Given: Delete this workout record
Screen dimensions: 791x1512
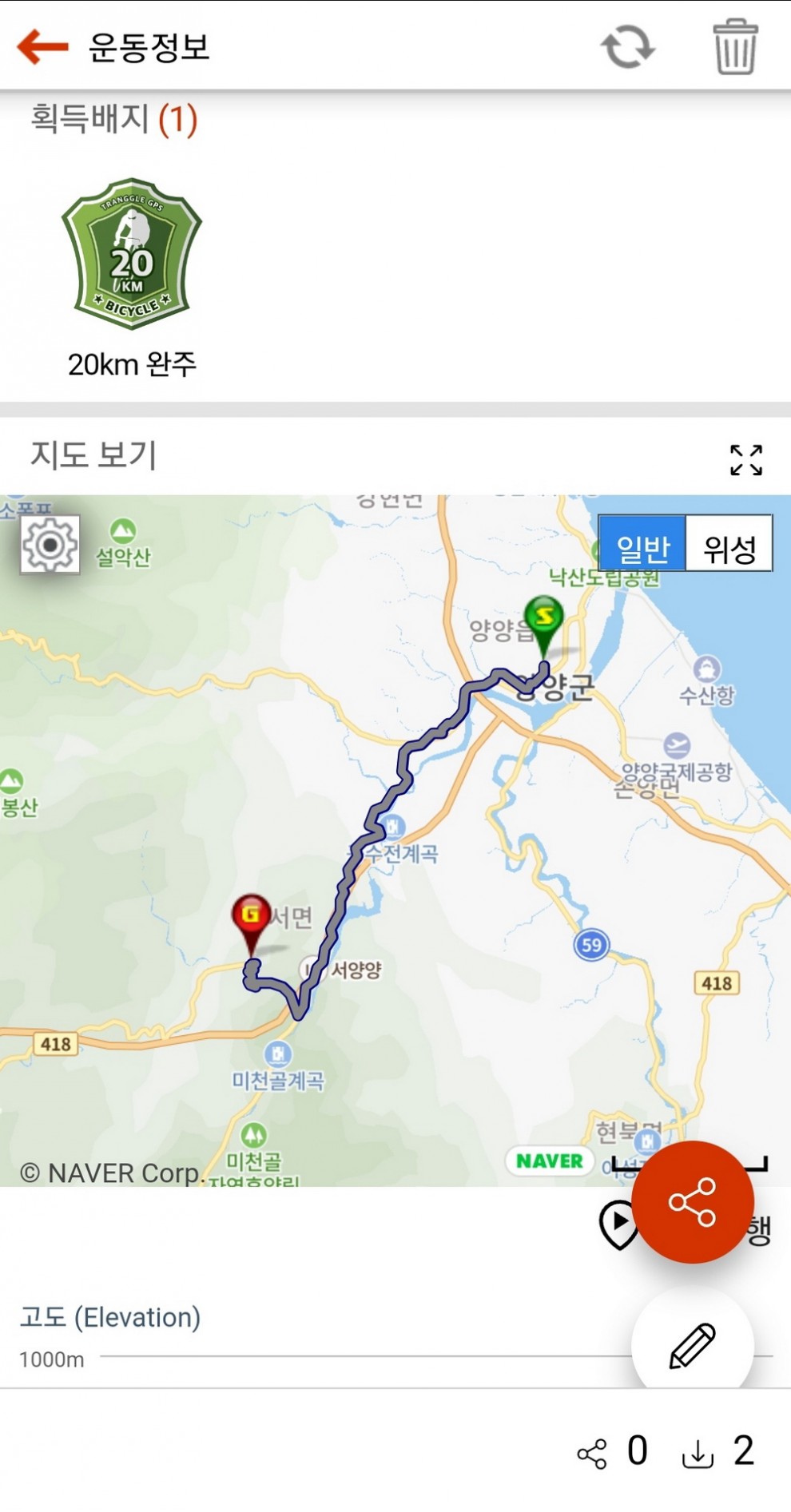Looking at the screenshot, I should (734, 47).
